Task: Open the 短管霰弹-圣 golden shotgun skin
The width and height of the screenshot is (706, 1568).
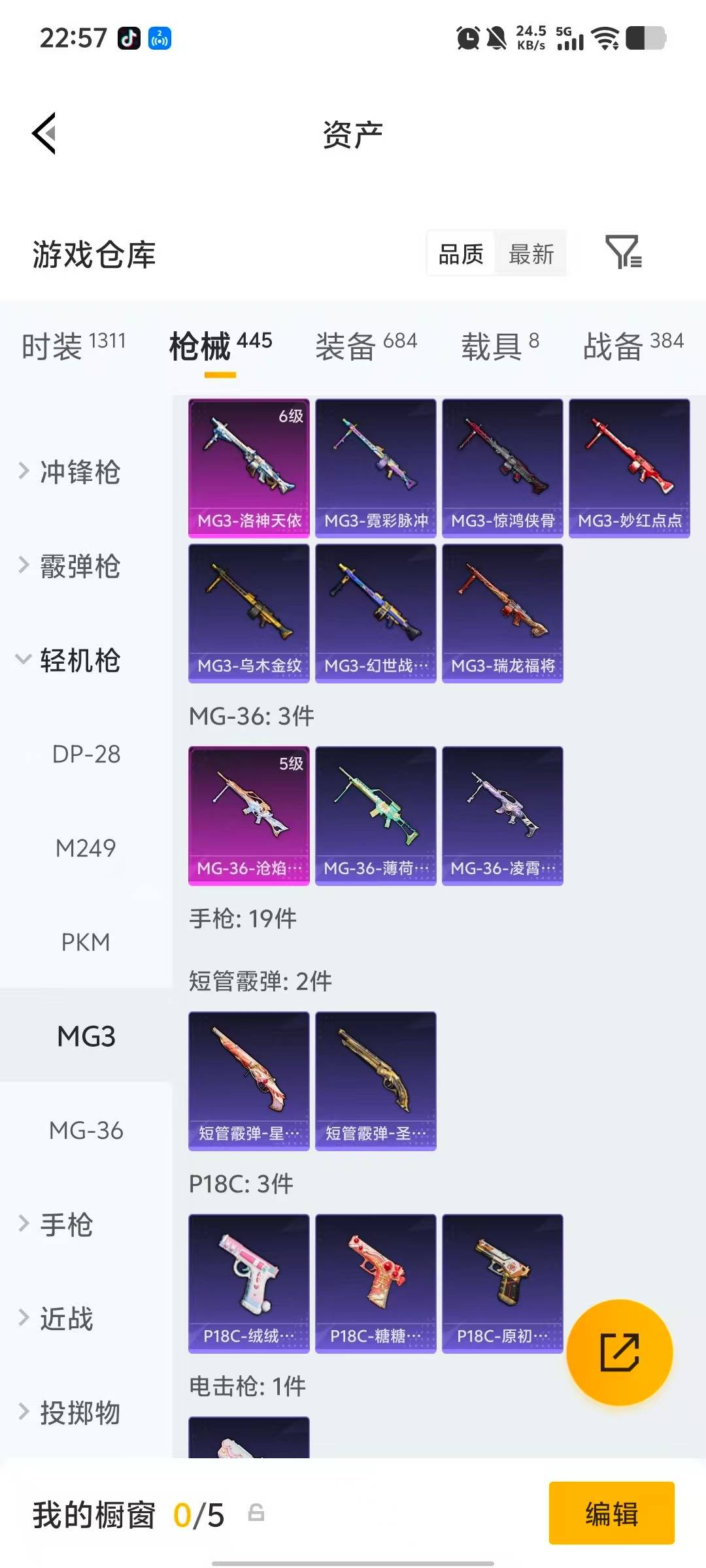Action: (x=376, y=1081)
